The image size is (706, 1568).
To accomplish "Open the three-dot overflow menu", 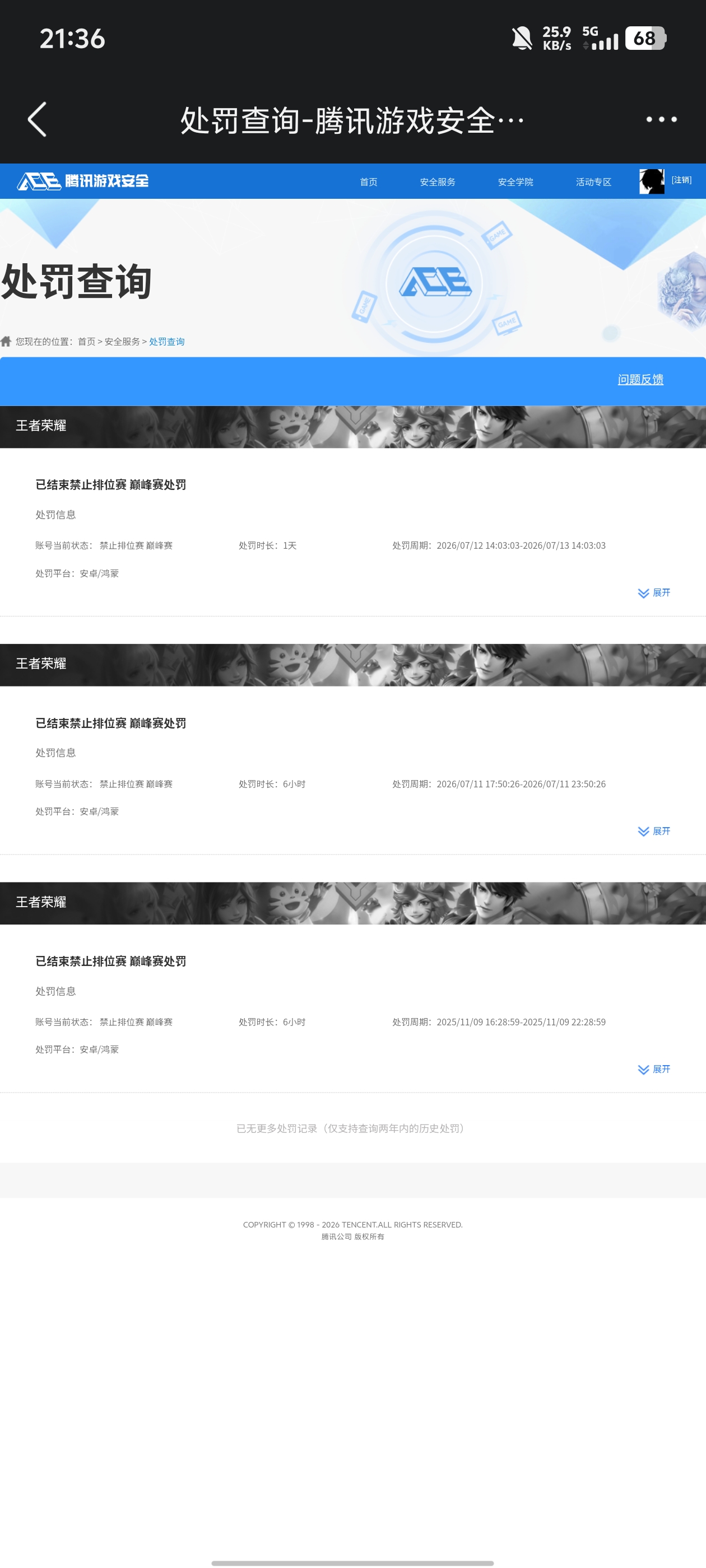I will 662,119.
